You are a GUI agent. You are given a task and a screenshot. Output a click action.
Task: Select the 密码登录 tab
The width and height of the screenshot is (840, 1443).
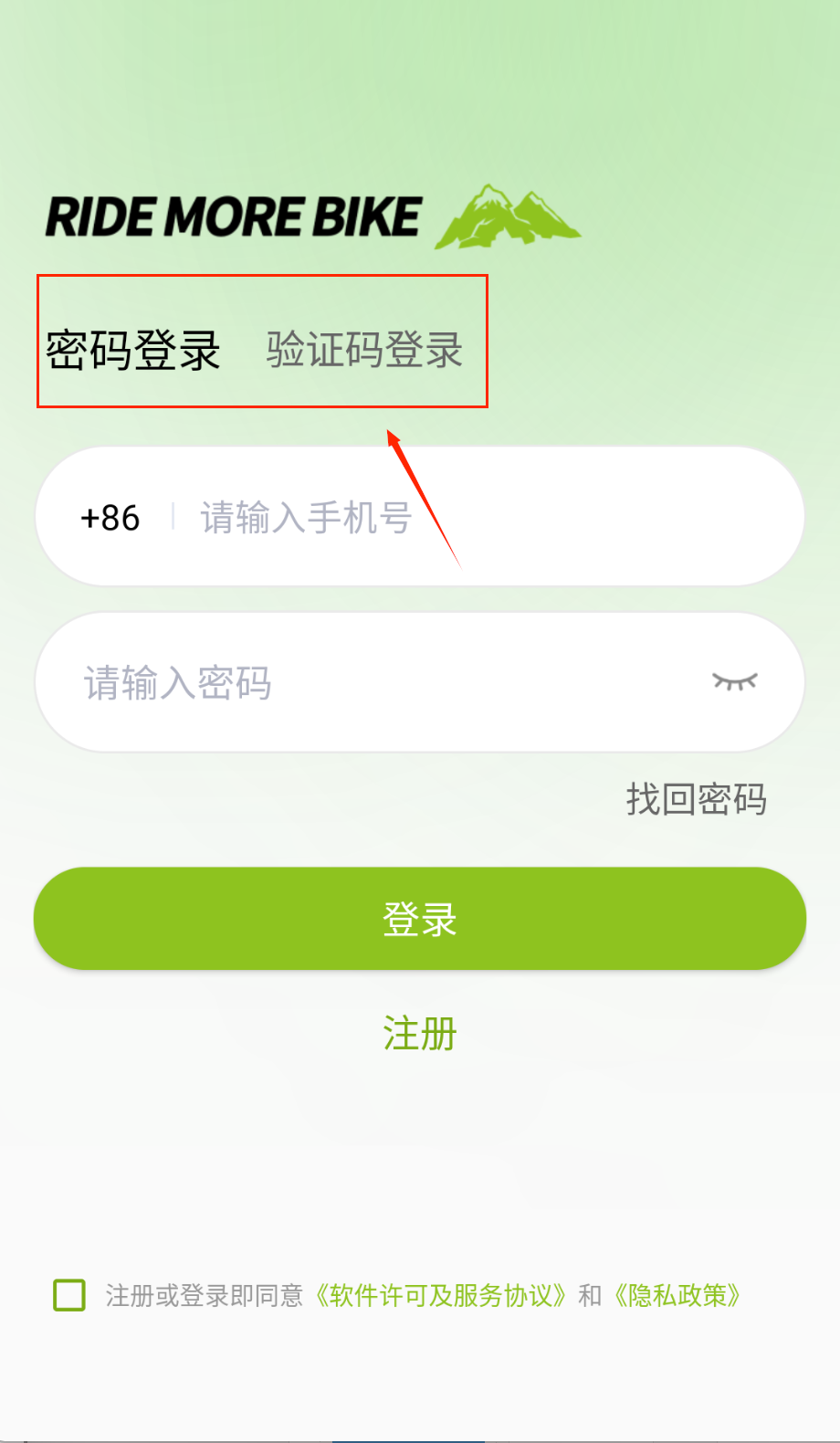coord(133,350)
